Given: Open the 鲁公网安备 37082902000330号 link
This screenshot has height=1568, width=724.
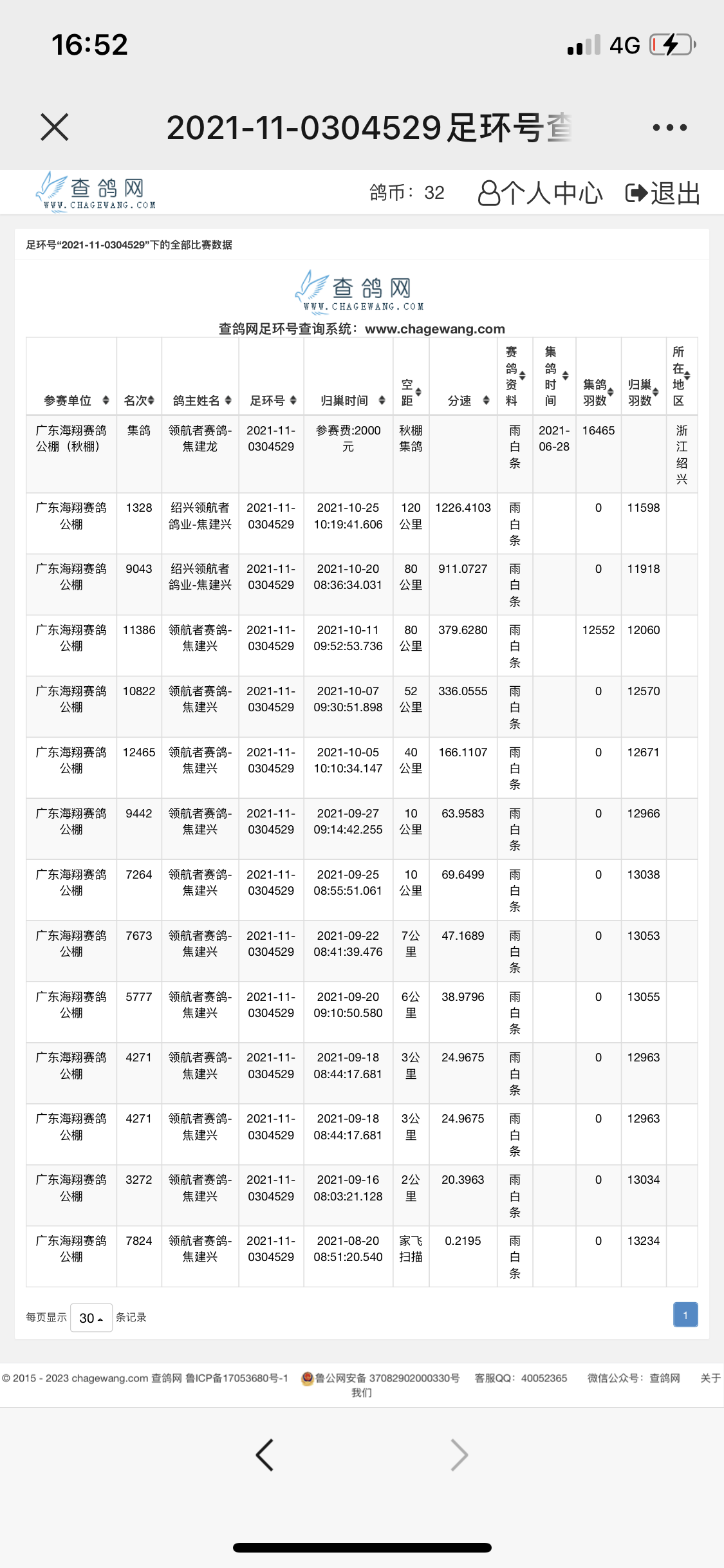Looking at the screenshot, I should tap(380, 1378).
